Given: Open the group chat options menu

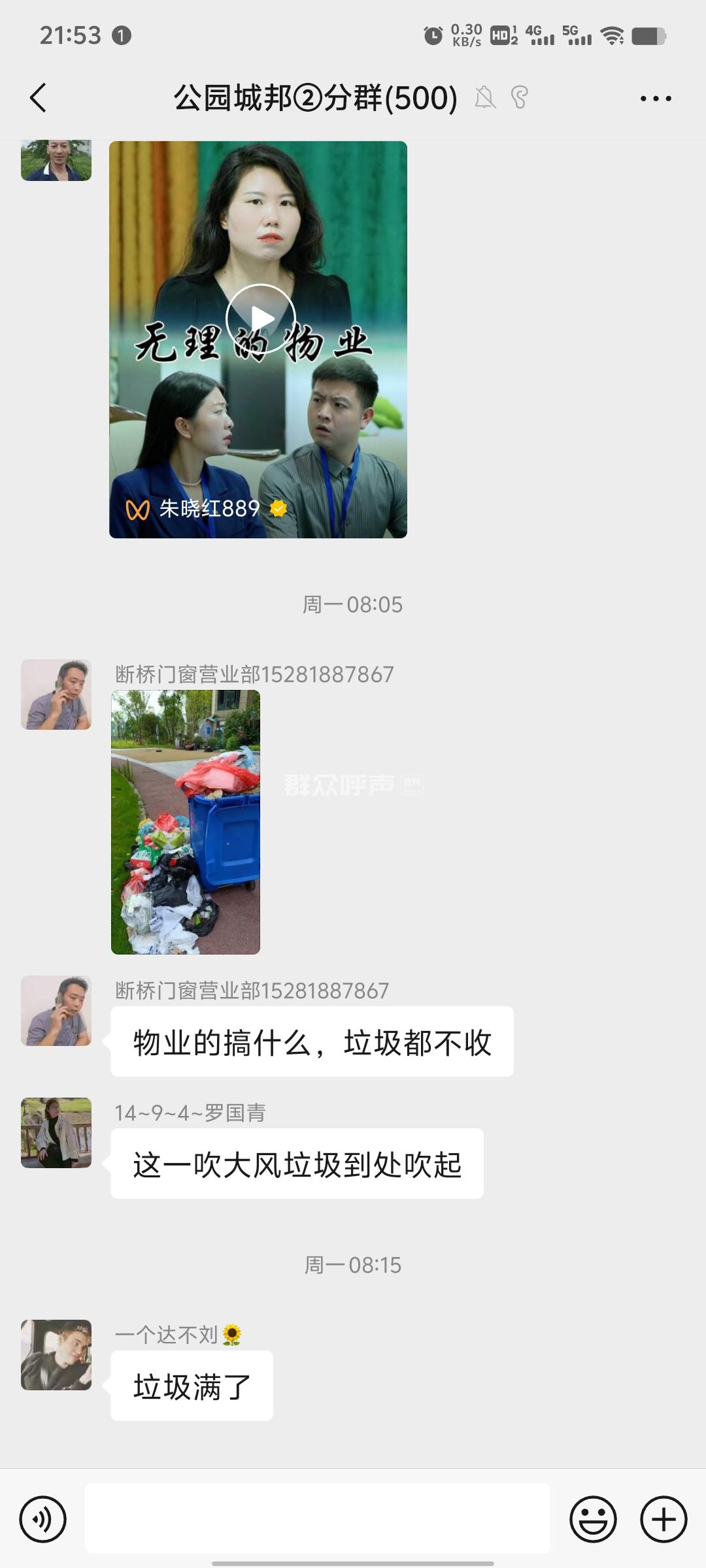Looking at the screenshot, I should pyautogui.click(x=655, y=99).
